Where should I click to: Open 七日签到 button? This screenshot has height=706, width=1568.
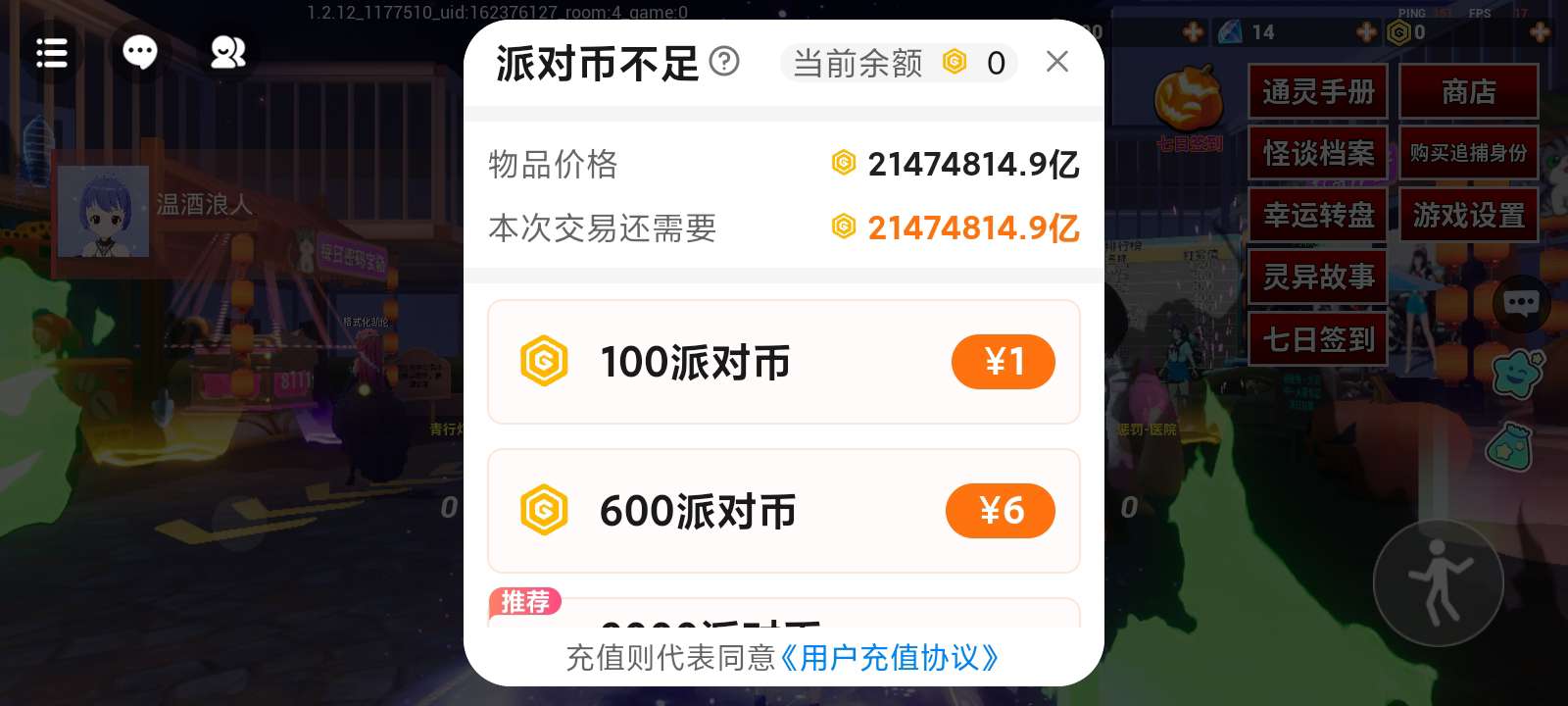1318,339
